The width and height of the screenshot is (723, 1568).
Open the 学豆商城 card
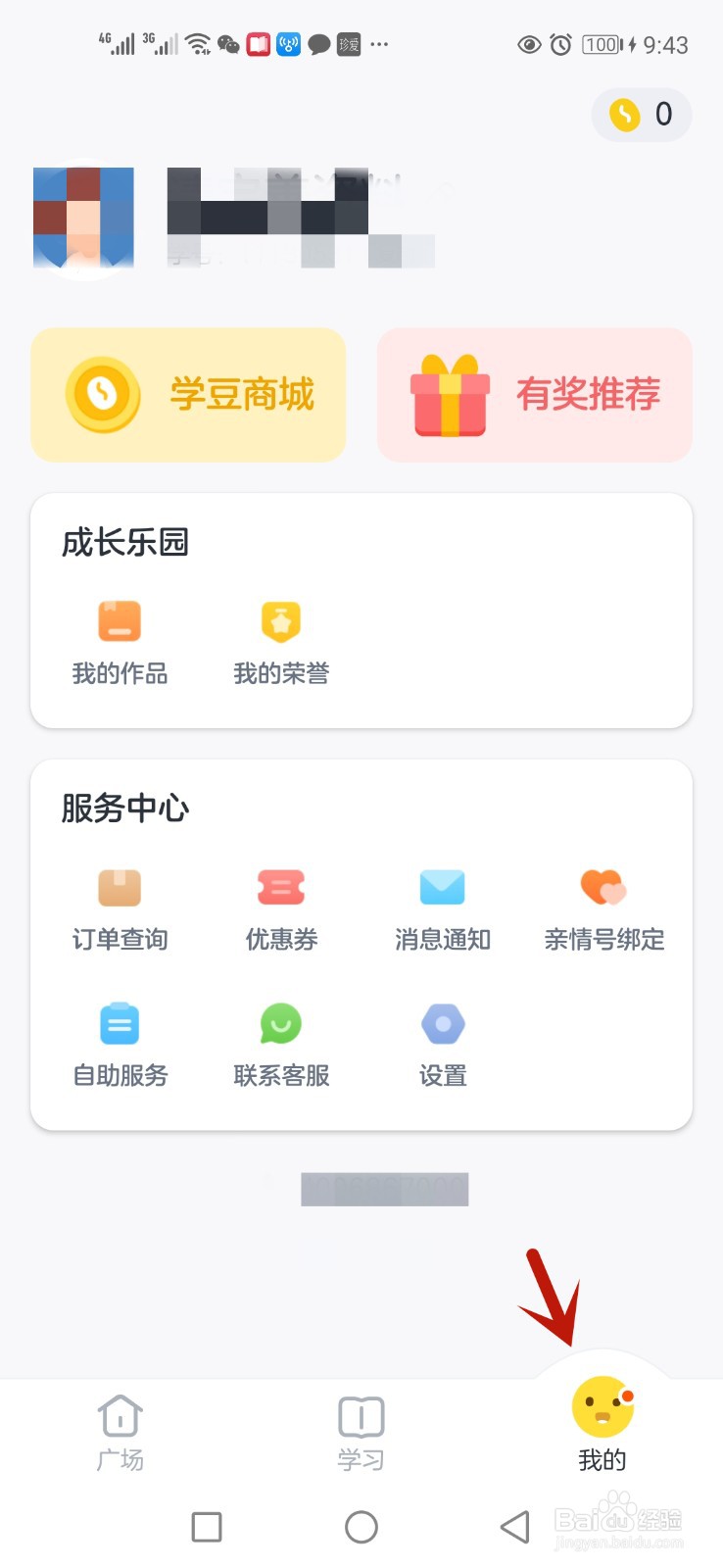pos(188,394)
